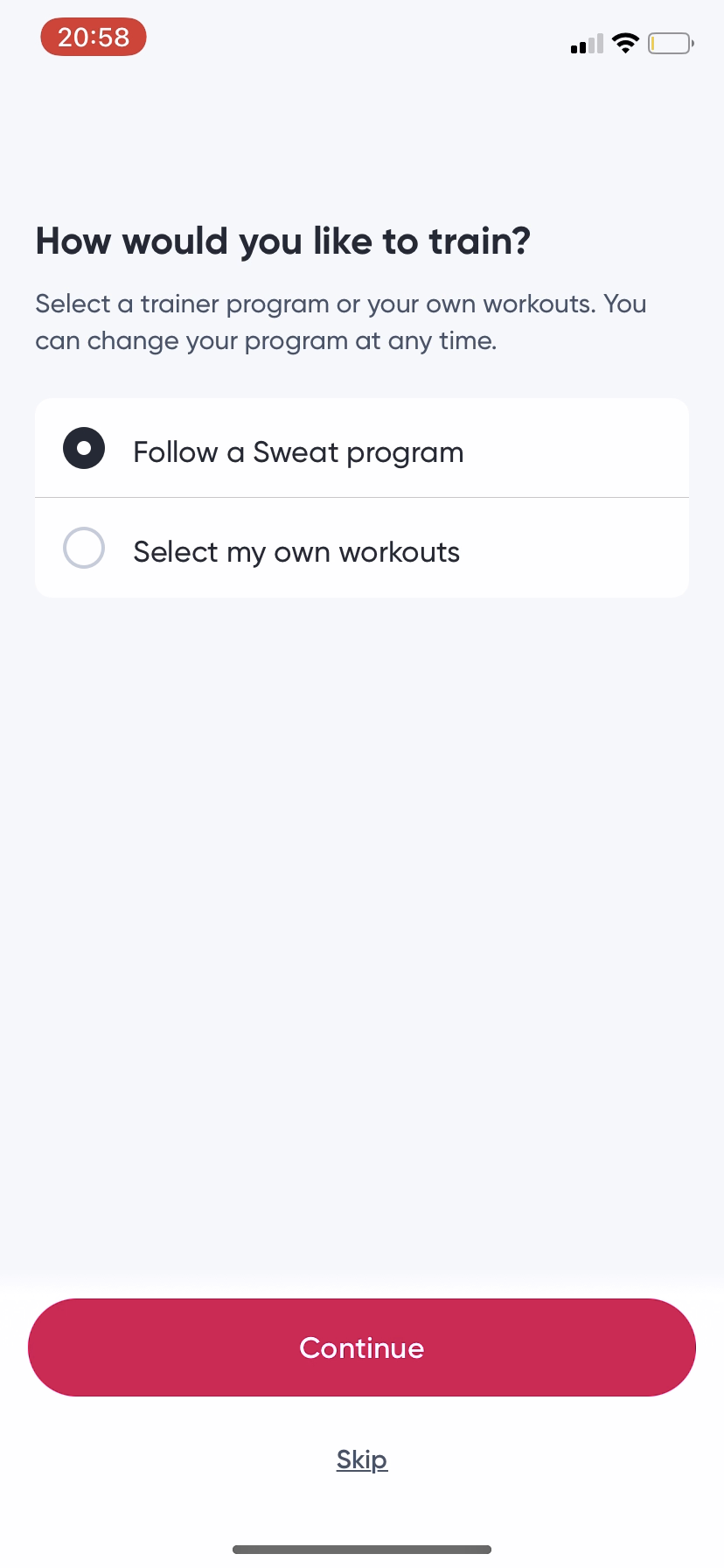This screenshot has height=1568, width=724.
Task: Tap the battery indicator icon
Action: 670,42
